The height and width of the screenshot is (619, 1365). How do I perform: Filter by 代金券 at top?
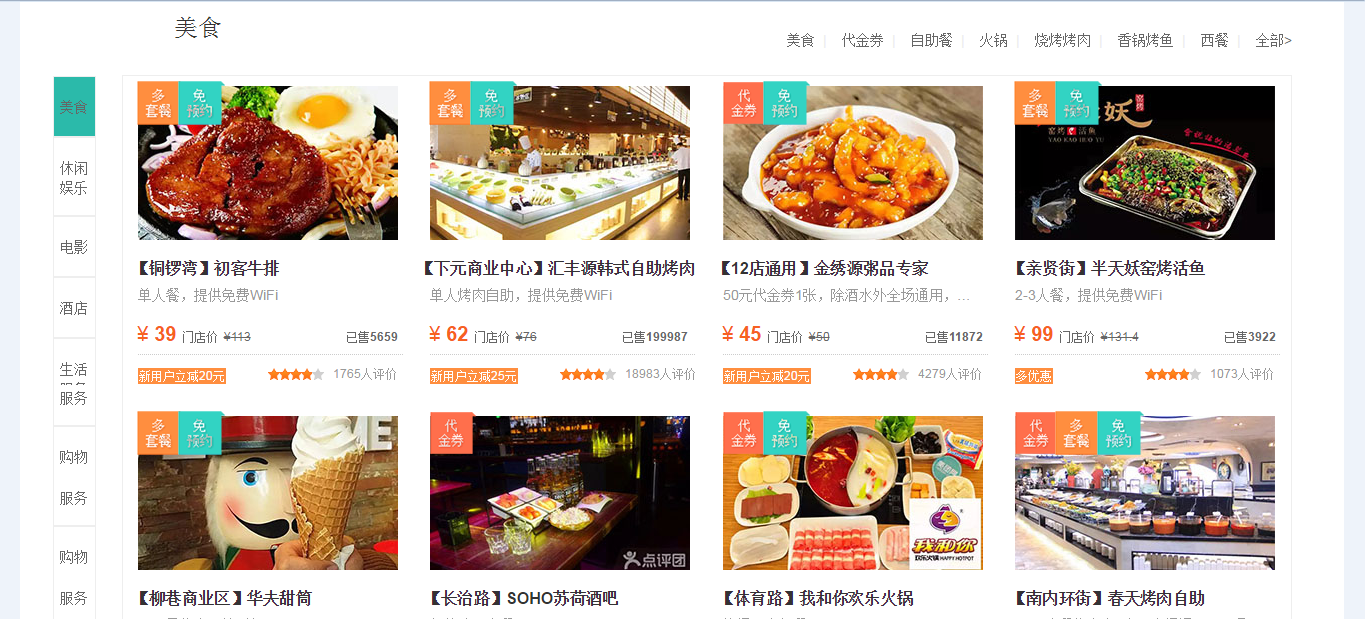(862, 41)
